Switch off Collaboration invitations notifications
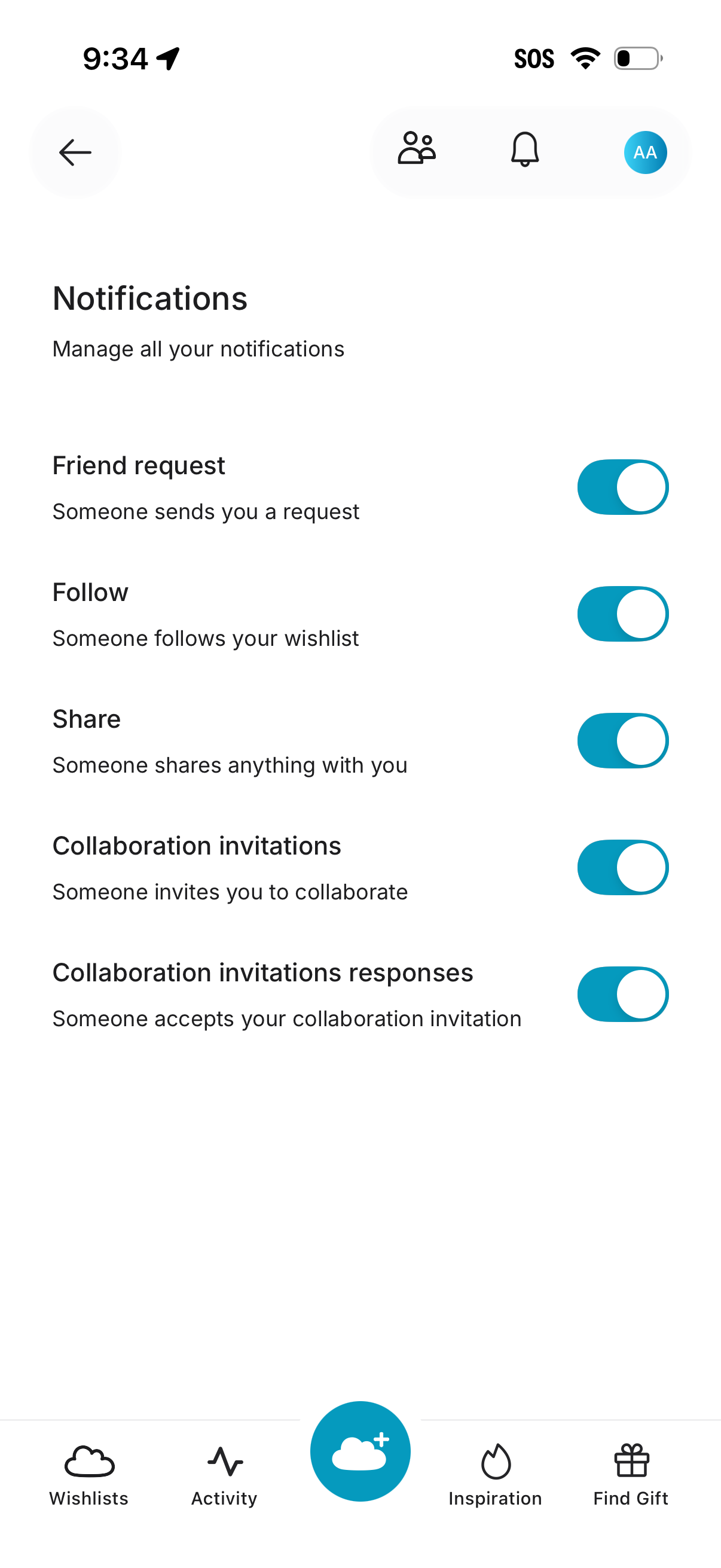 point(622,867)
